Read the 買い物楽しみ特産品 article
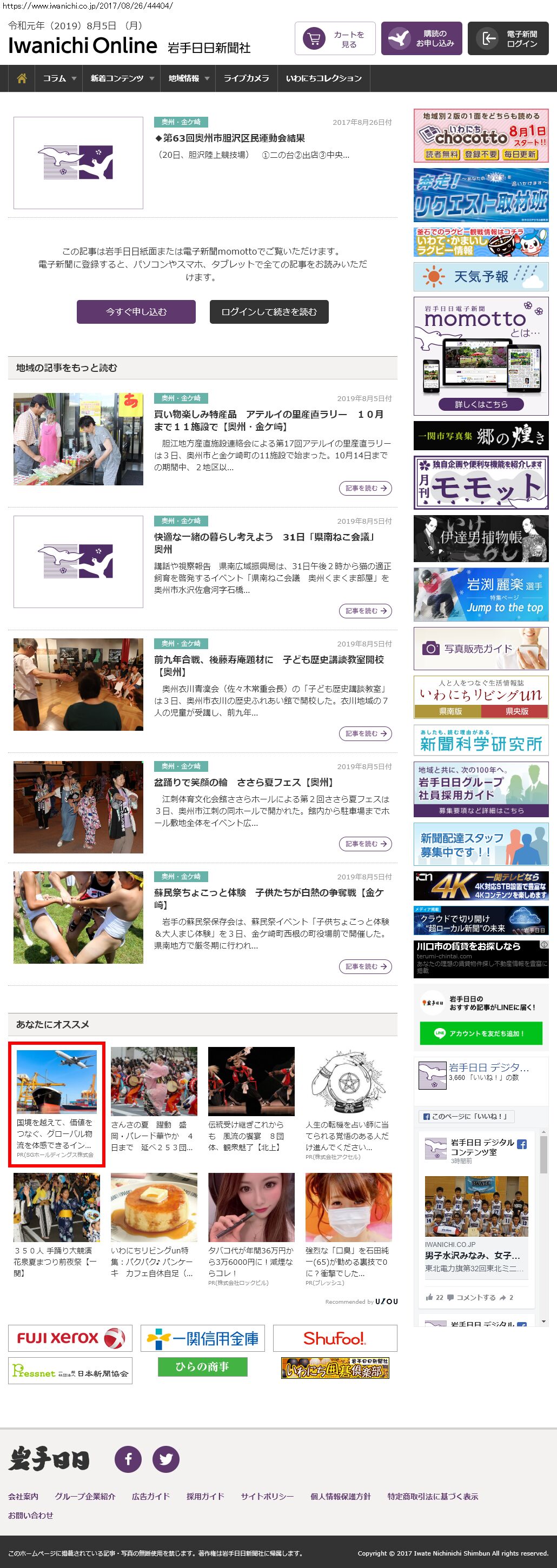This screenshot has width=557, height=1568. (268, 420)
